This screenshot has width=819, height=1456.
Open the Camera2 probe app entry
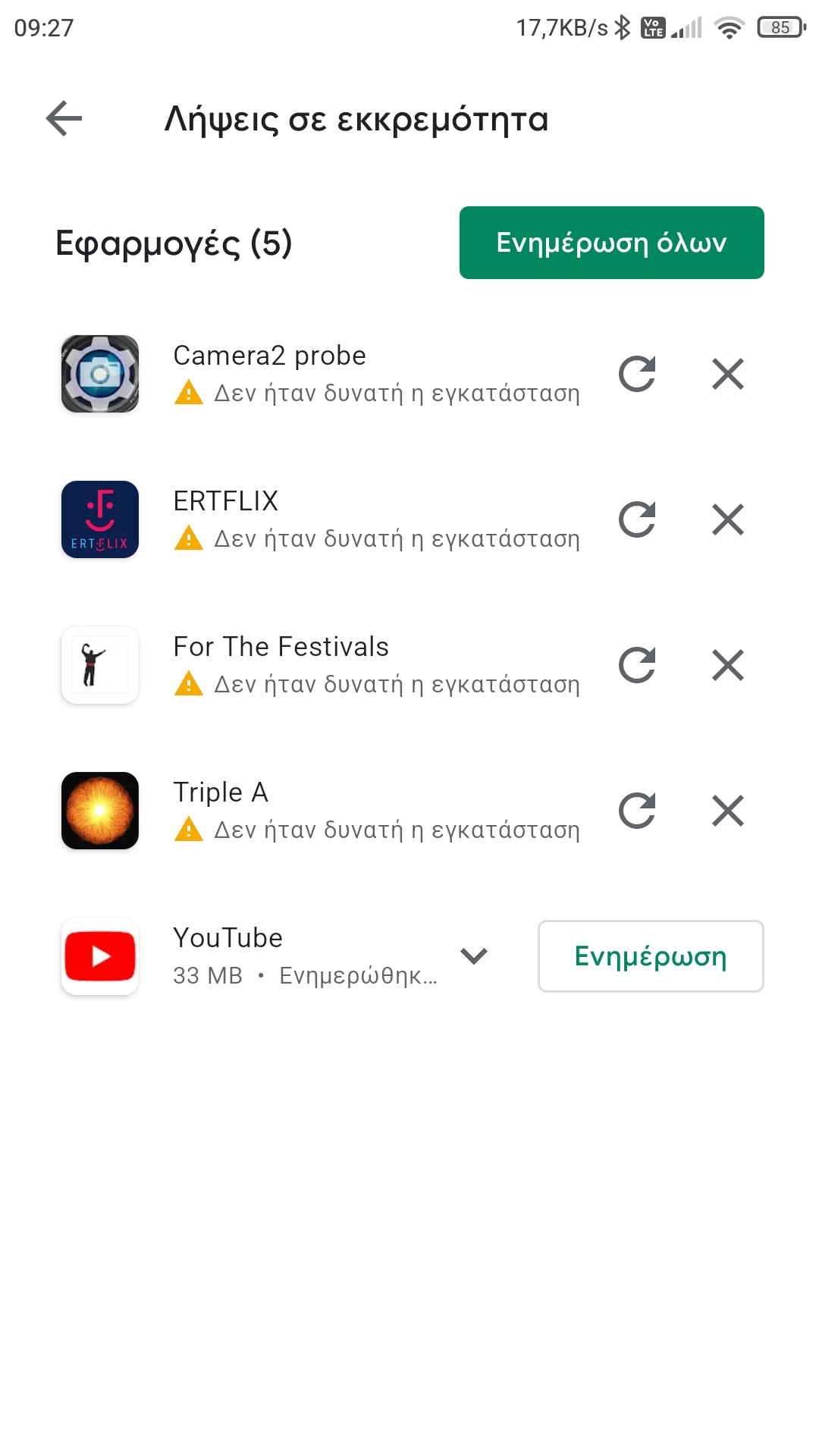click(269, 356)
